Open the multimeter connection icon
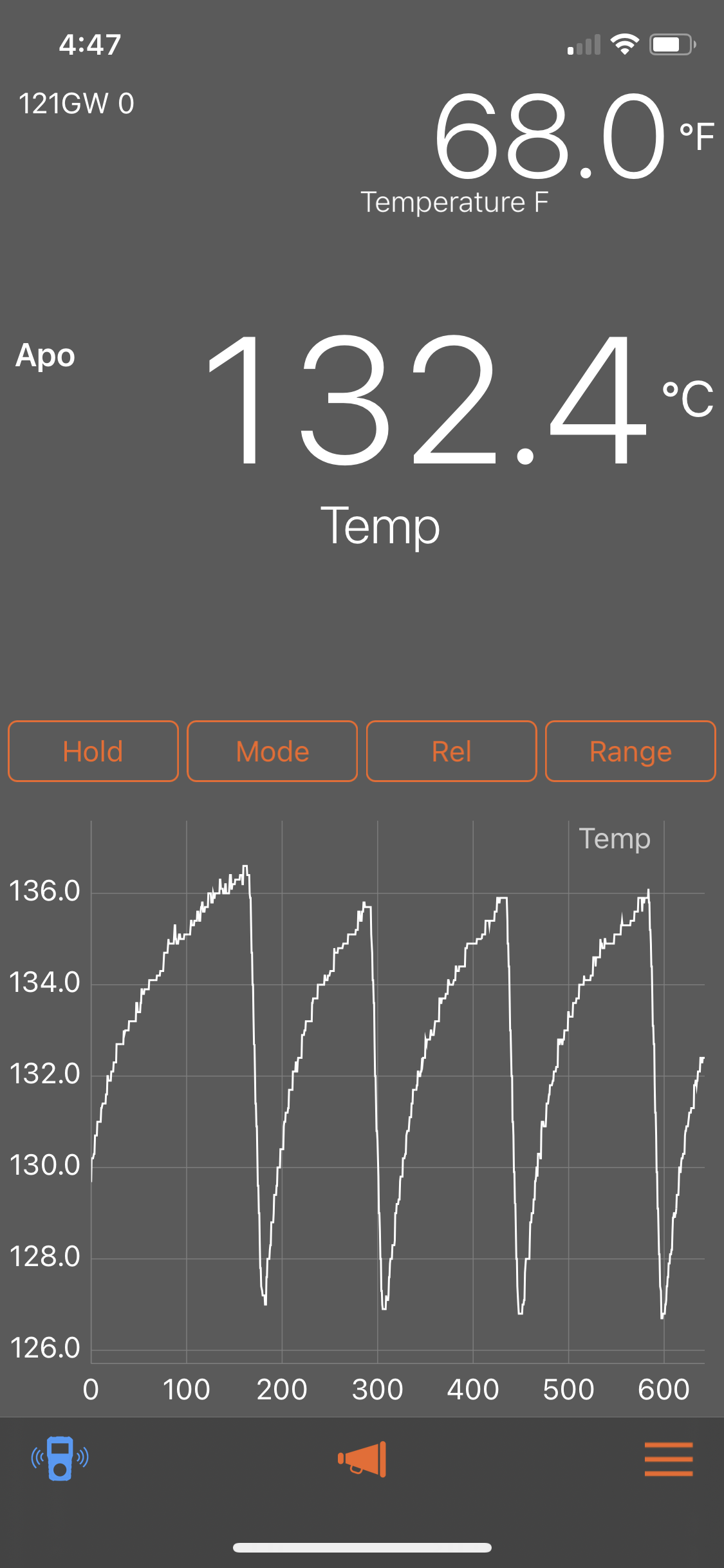Viewport: 724px width, 1568px height. tap(60, 1459)
